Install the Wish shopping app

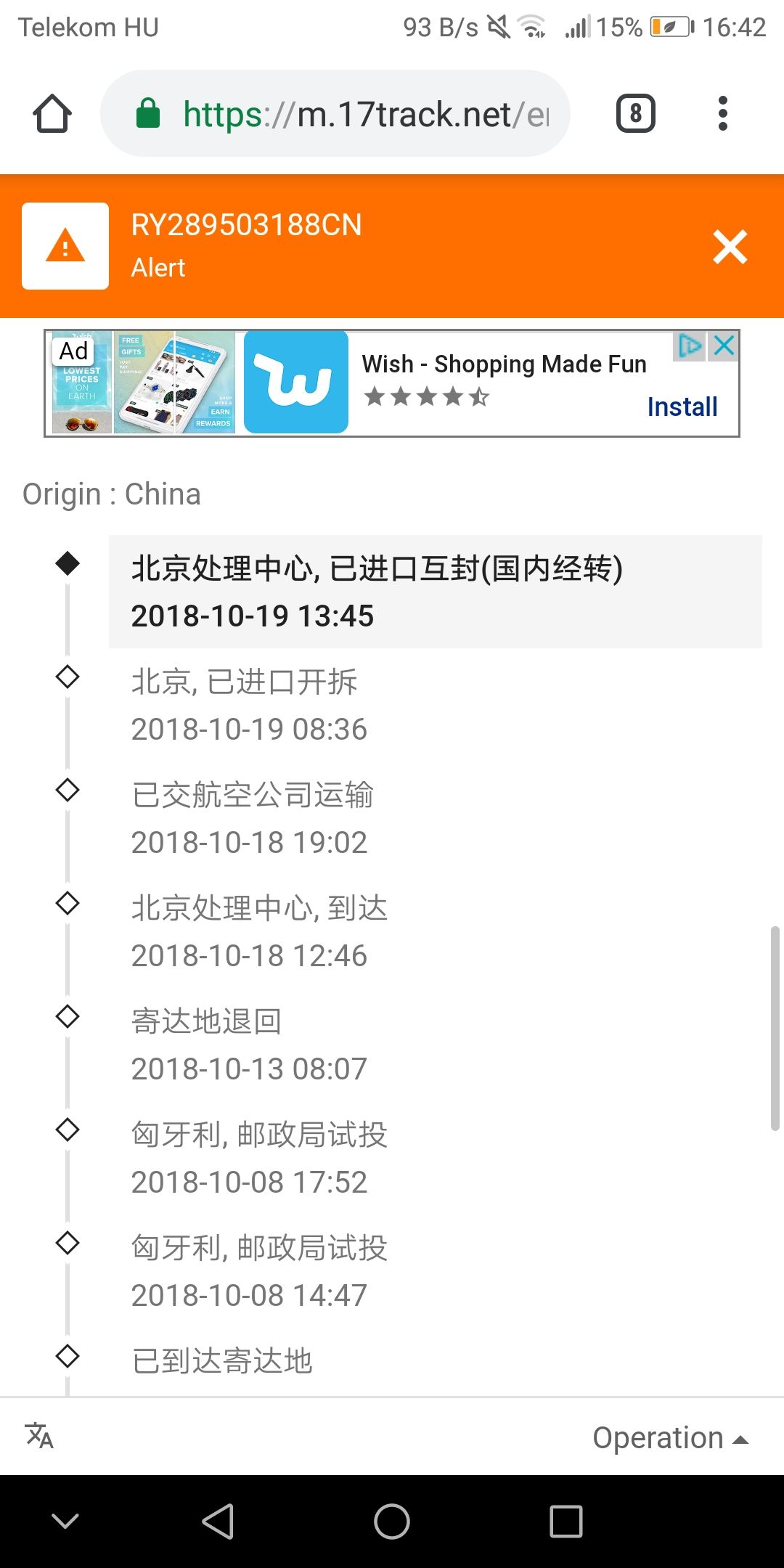pyautogui.click(x=682, y=407)
